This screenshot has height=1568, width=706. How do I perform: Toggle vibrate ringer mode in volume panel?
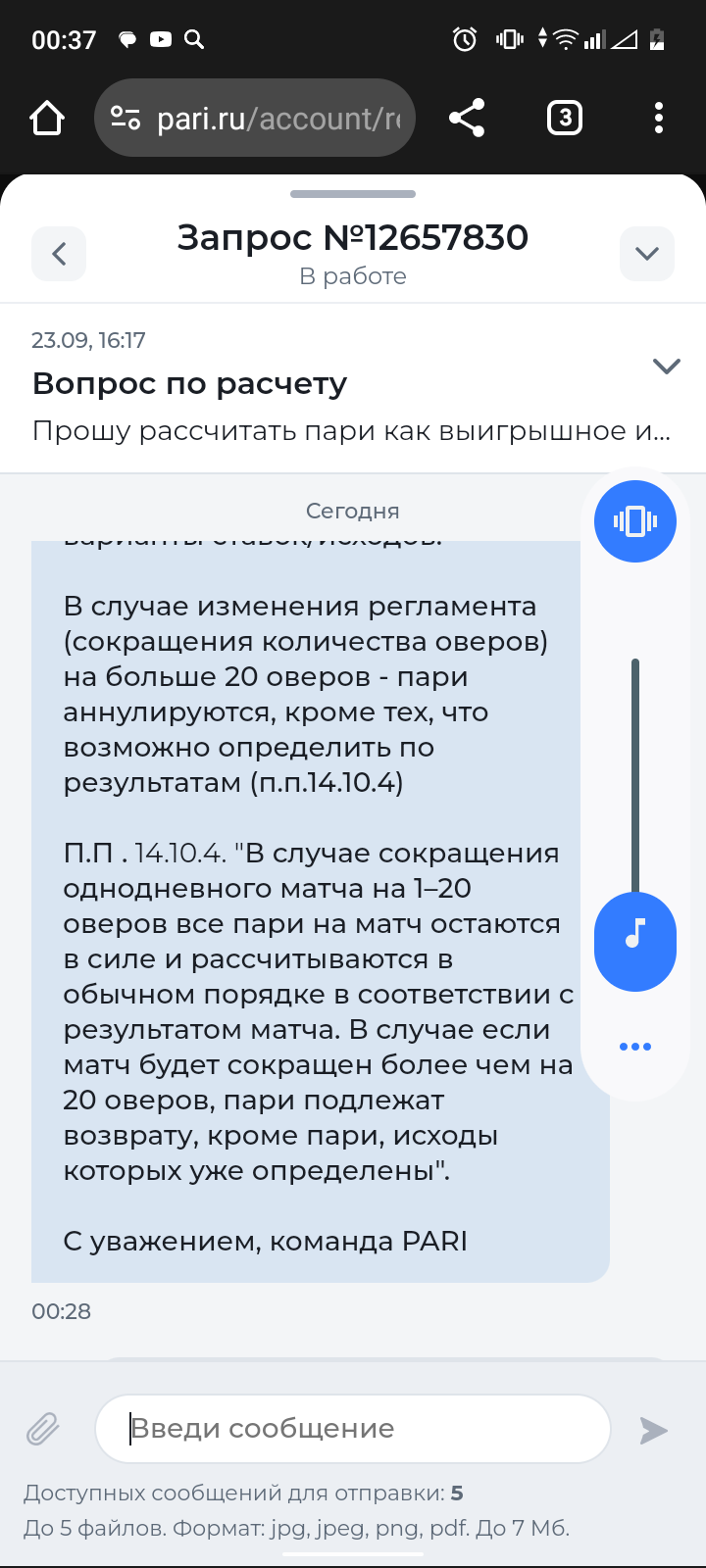[634, 521]
